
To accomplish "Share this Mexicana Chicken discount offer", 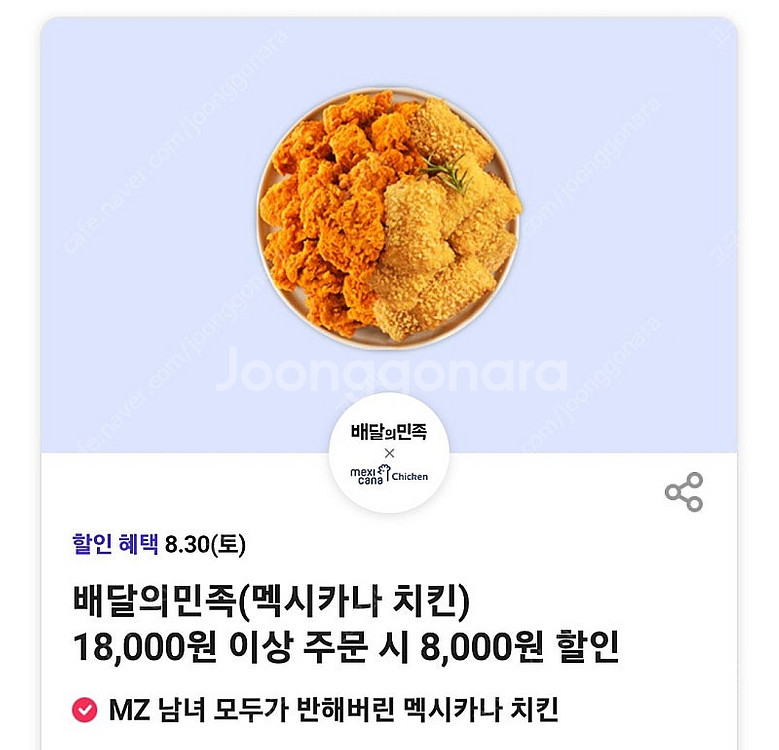I will [x=684, y=492].
